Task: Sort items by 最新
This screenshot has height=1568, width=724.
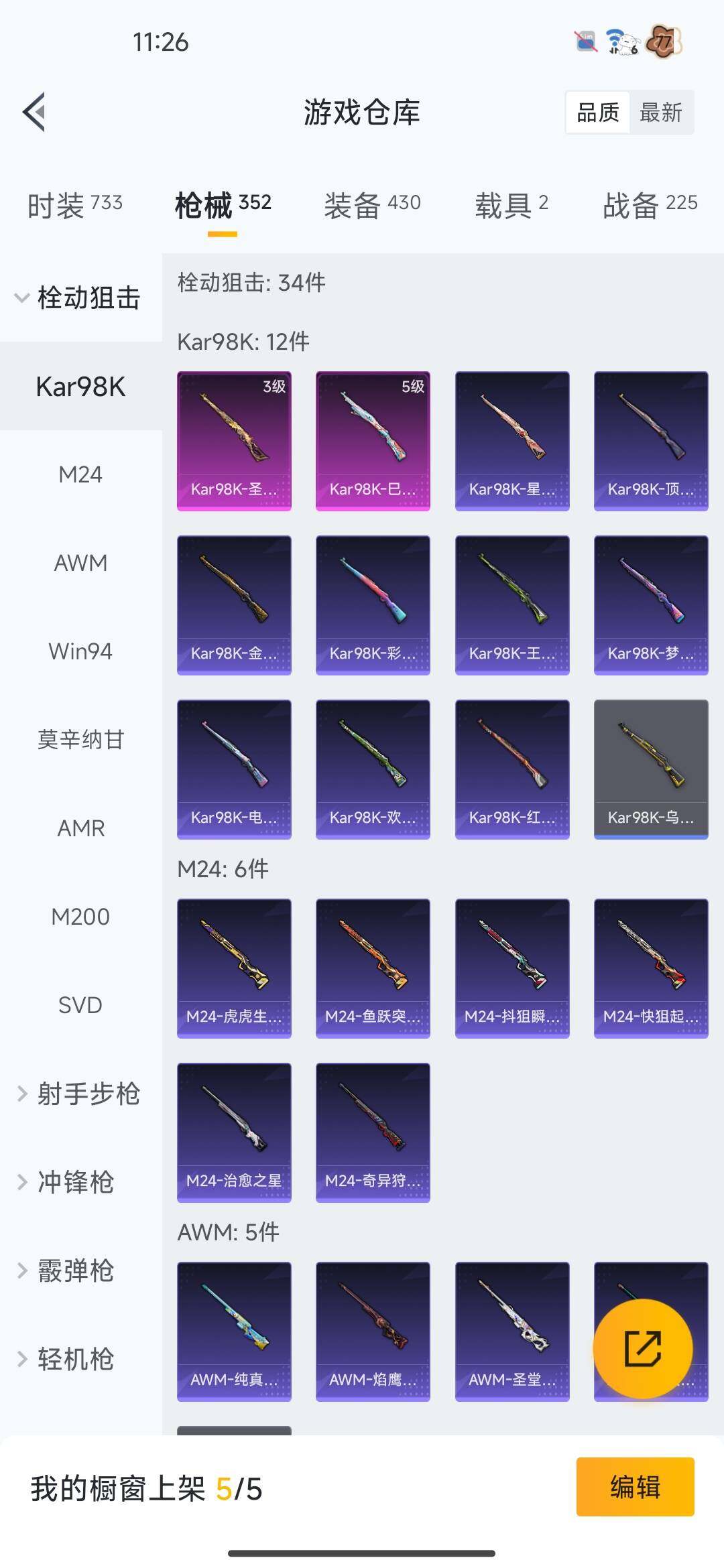Action: pyautogui.click(x=660, y=113)
